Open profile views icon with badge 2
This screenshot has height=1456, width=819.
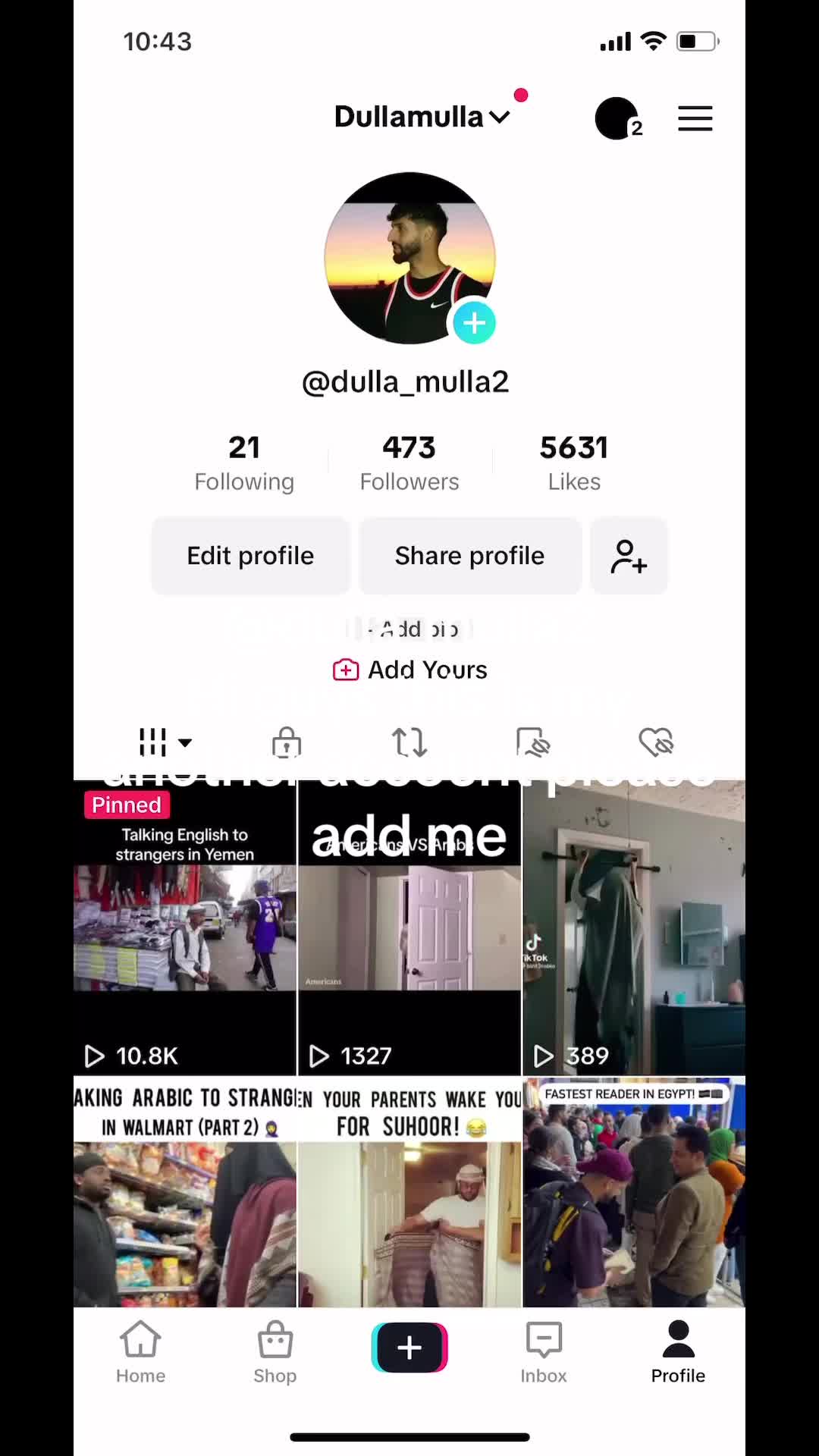(x=617, y=118)
